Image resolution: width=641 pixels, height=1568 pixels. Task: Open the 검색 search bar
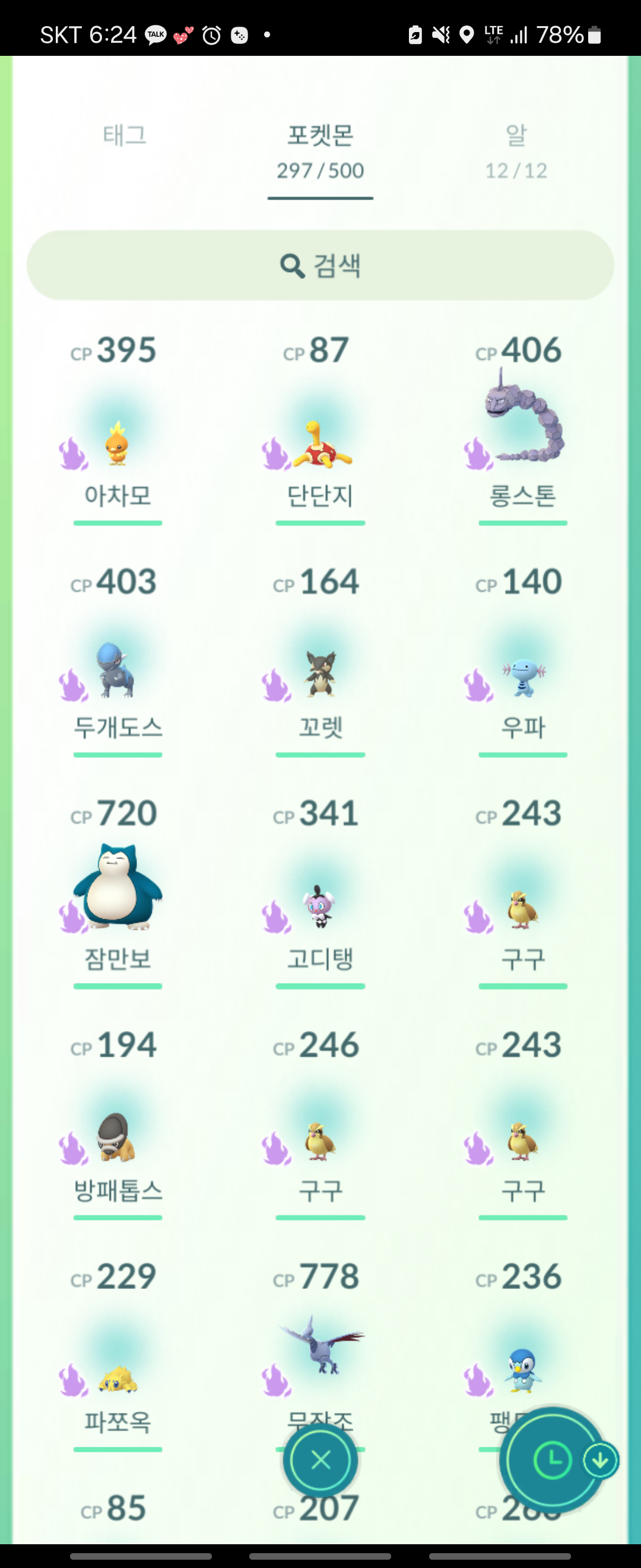(x=320, y=265)
